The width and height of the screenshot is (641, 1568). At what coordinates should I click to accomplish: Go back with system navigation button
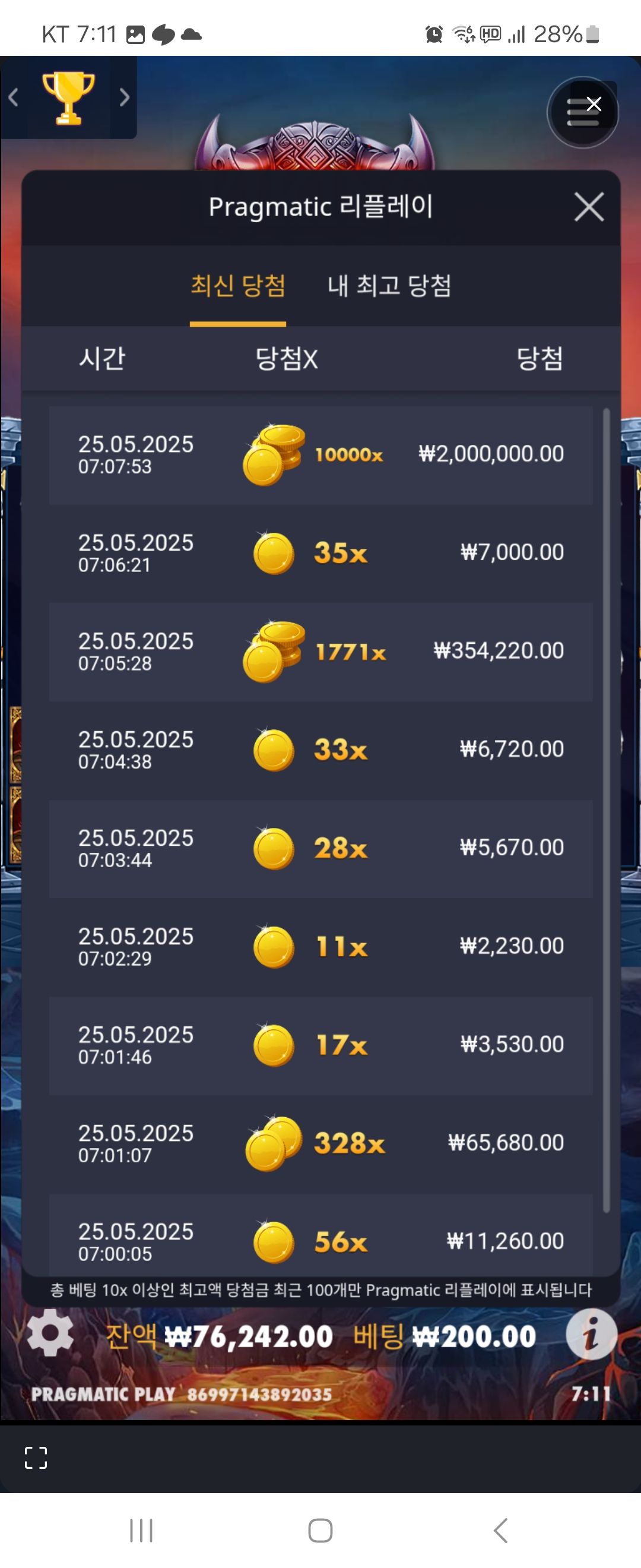tap(500, 1529)
